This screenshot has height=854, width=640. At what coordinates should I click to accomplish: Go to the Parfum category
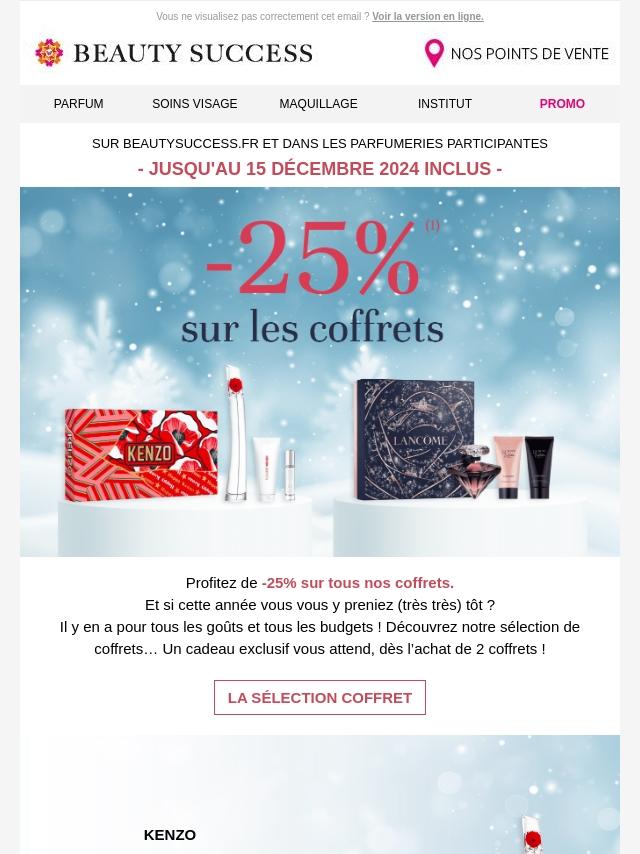tap(78, 104)
